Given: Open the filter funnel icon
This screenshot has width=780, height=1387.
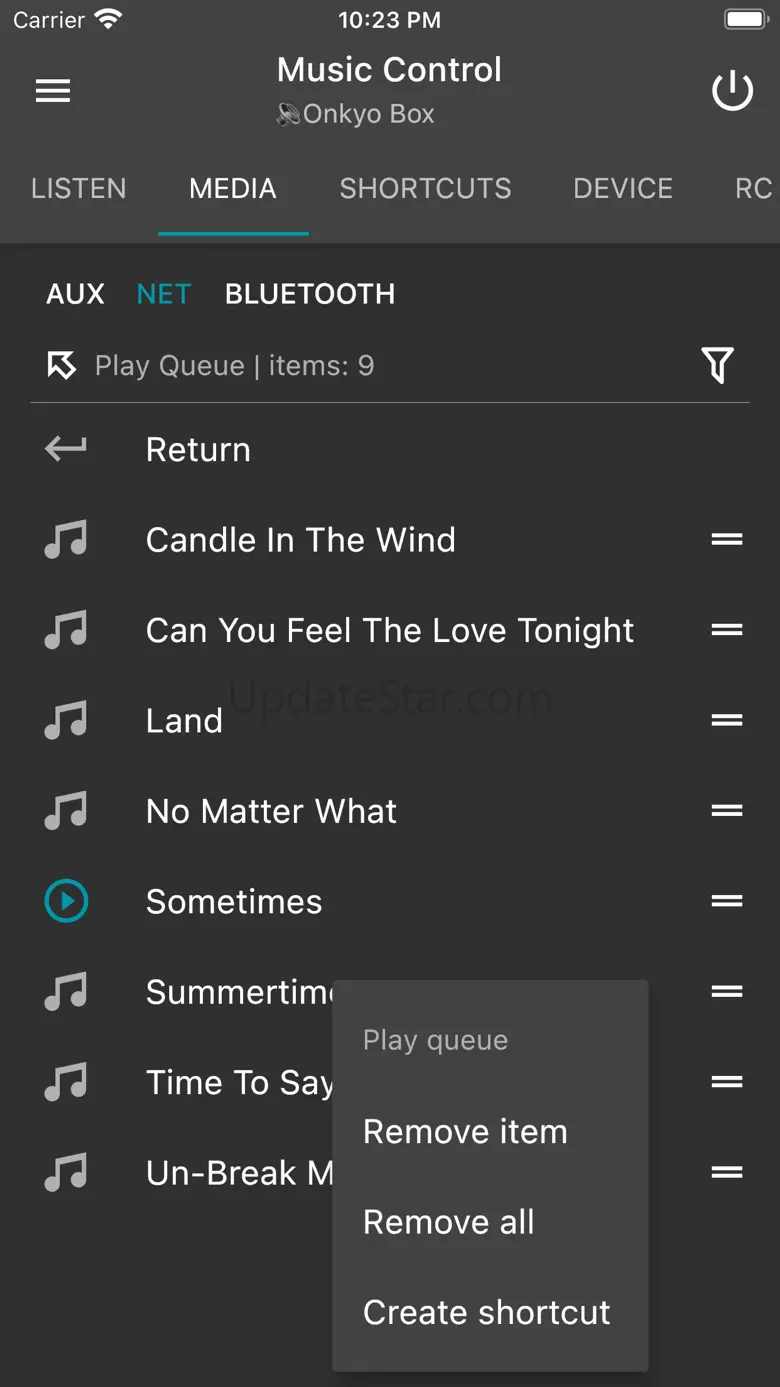Looking at the screenshot, I should pyautogui.click(x=717, y=366).
